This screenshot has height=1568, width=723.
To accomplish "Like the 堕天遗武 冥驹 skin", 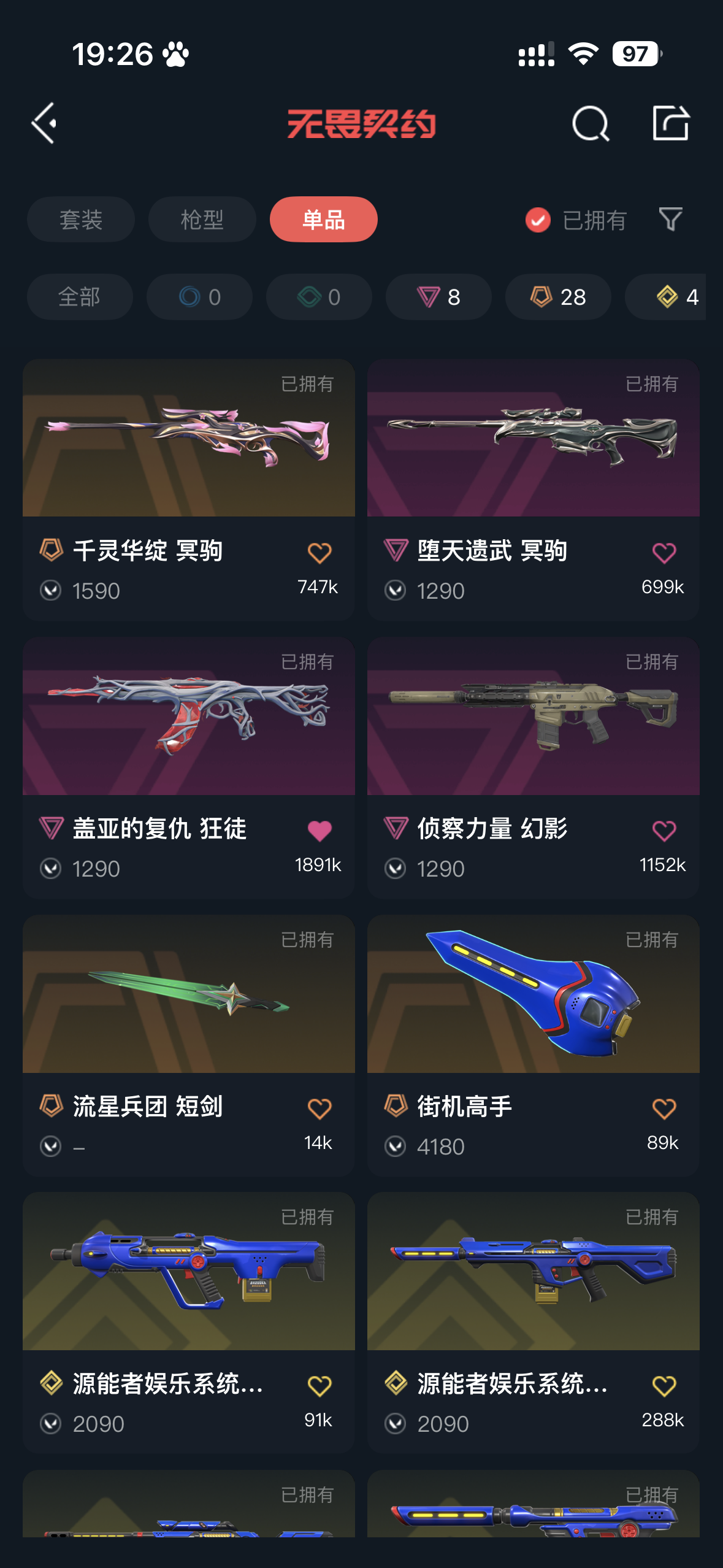I will tap(664, 553).
